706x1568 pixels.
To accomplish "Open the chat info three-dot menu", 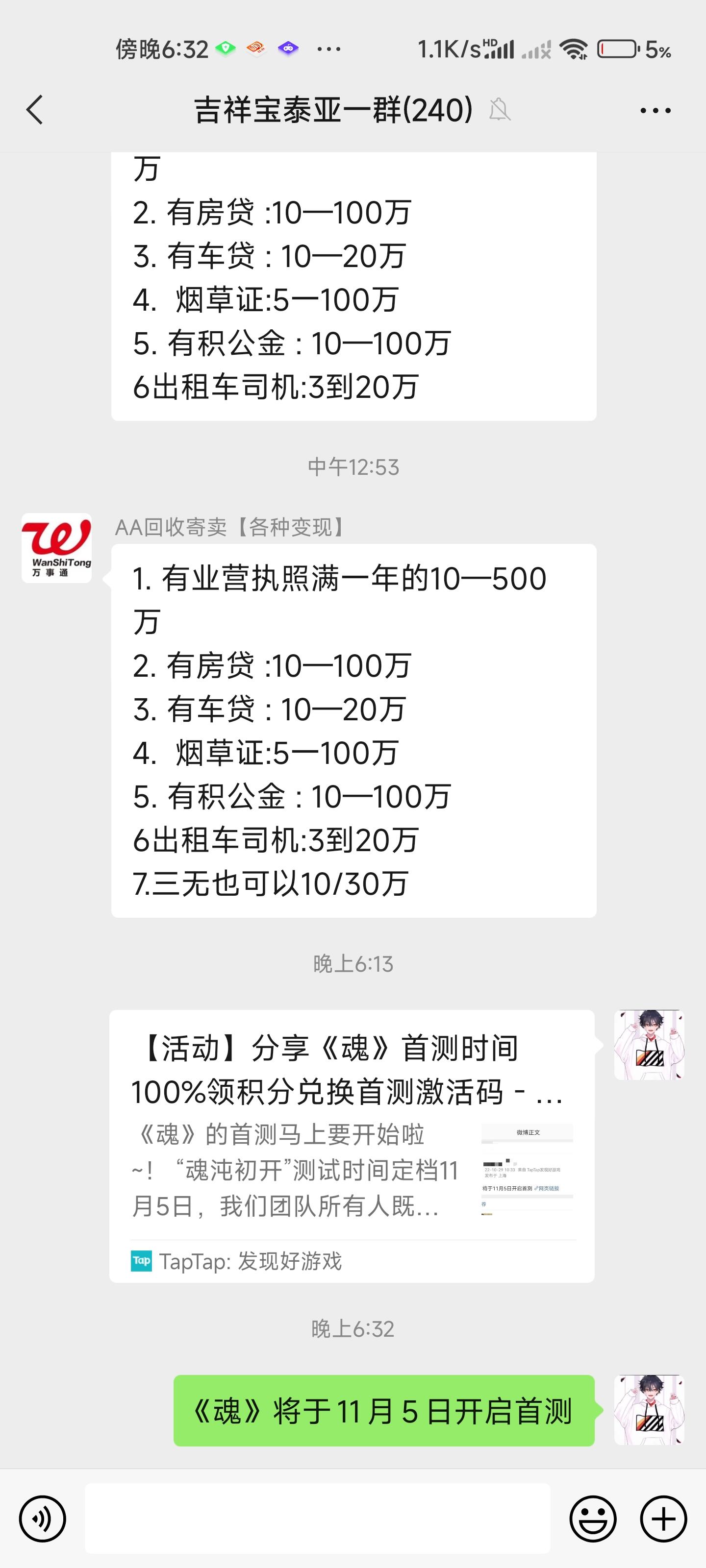I will click(655, 111).
